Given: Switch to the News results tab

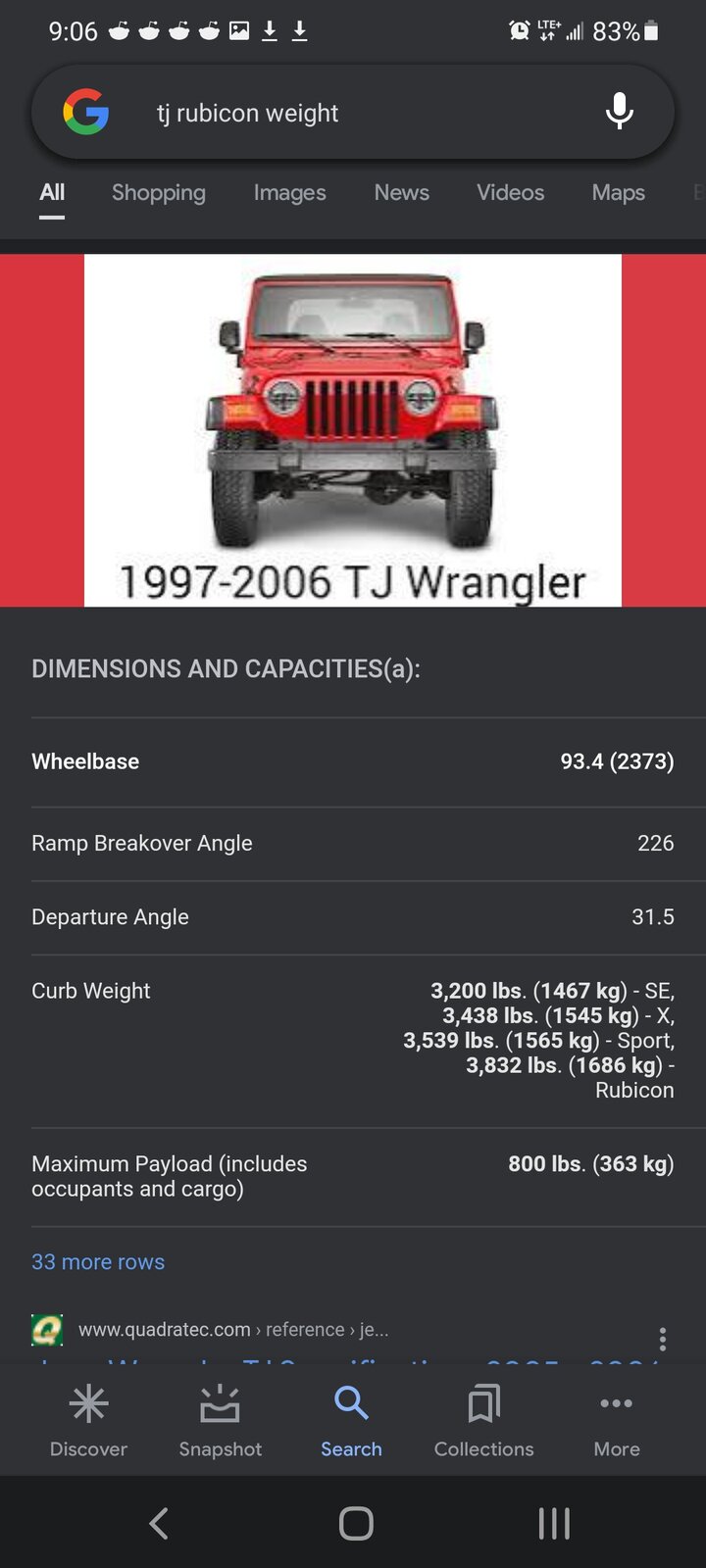Looking at the screenshot, I should point(401,193).
